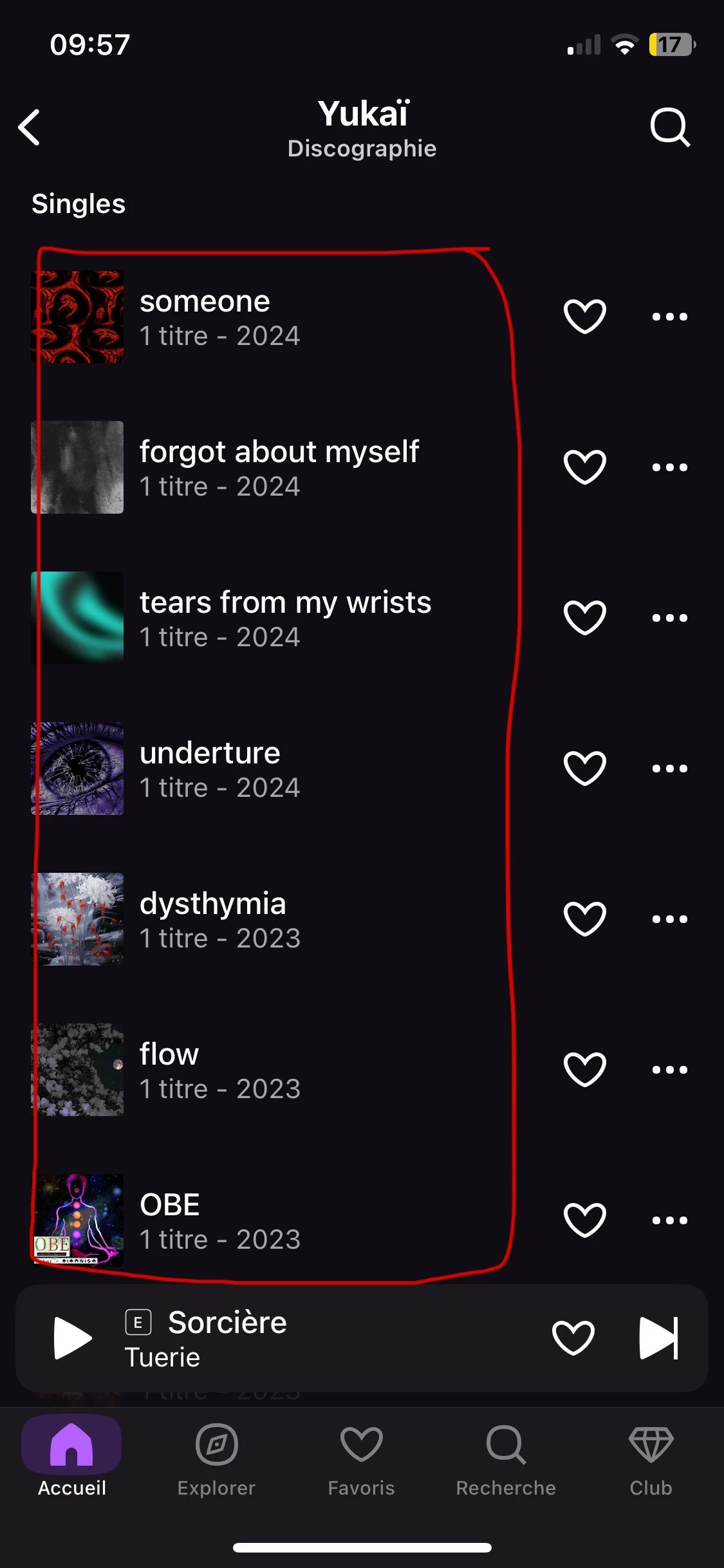The image size is (724, 1568).
Task: Play the track Sorcière
Action: pyautogui.click(x=73, y=1338)
